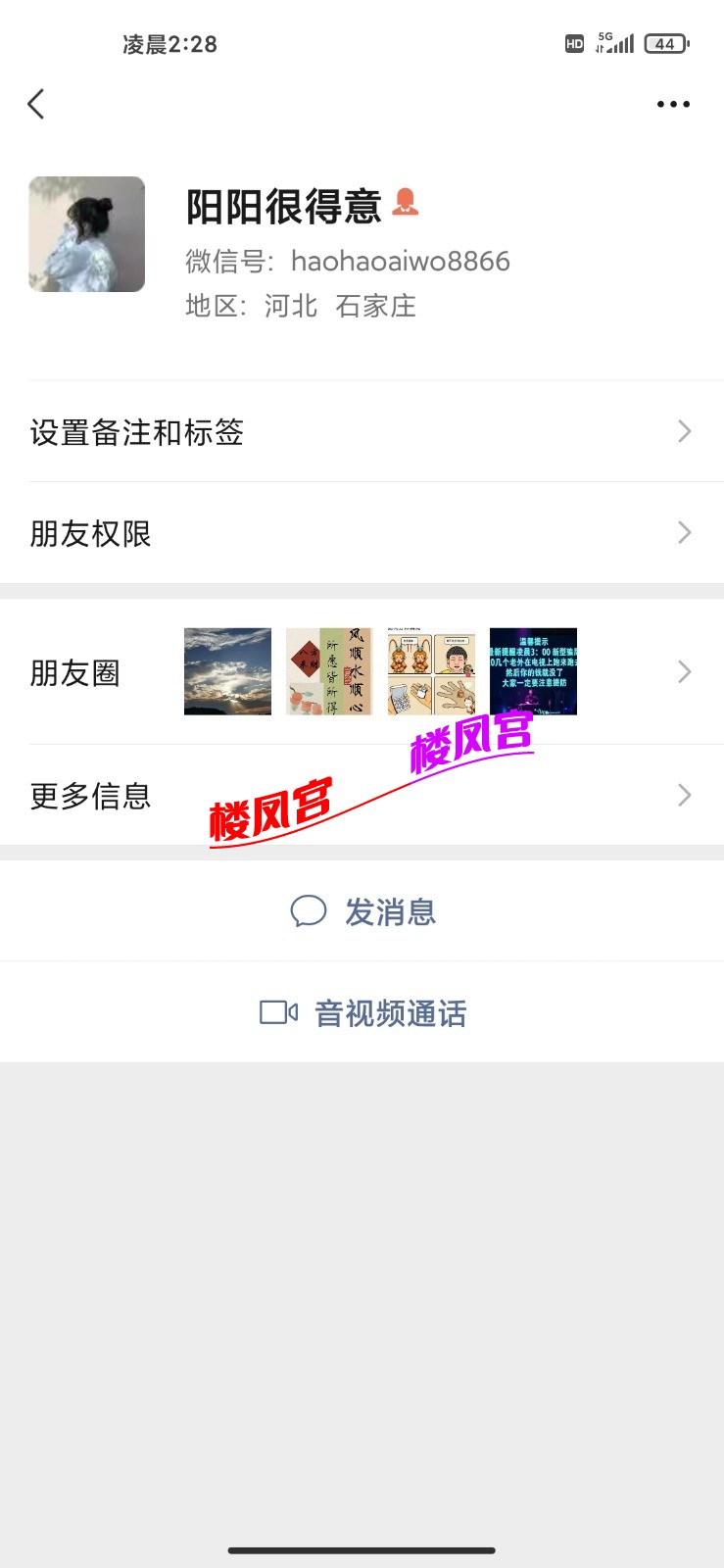Tap the battery indicator showing 44

click(x=665, y=43)
